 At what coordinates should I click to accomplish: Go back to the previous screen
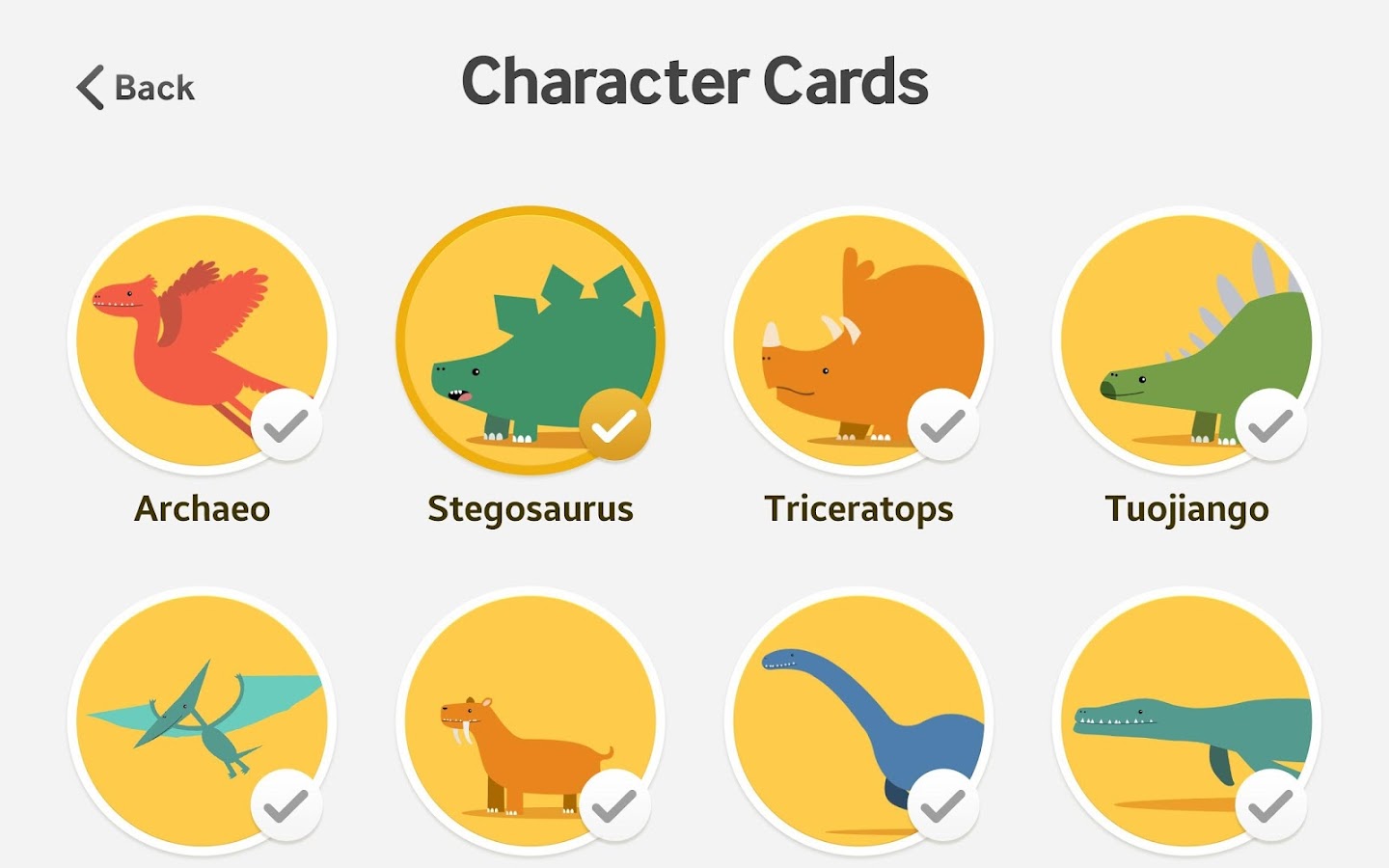pos(136,88)
